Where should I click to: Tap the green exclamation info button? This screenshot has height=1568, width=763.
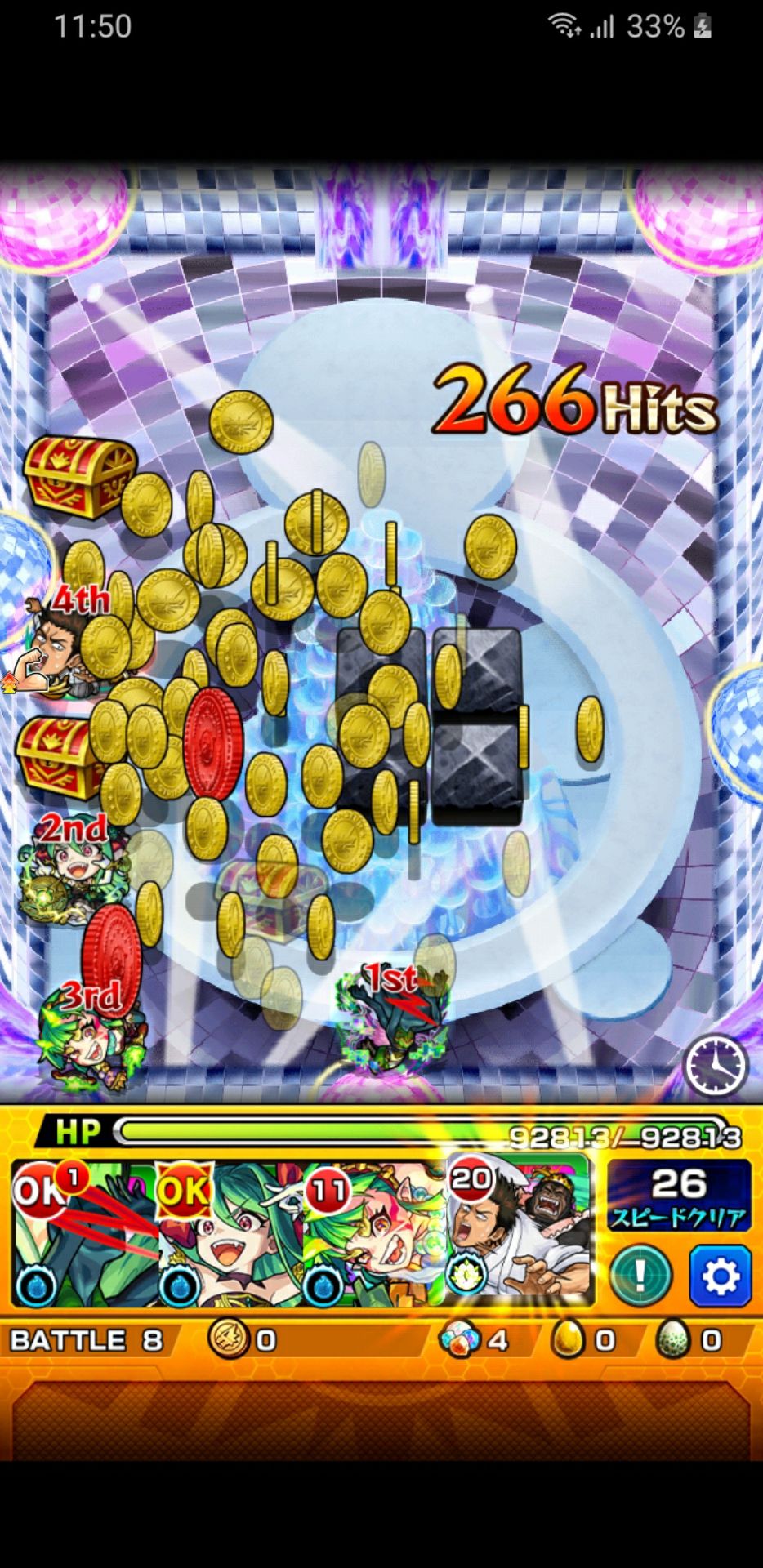[640, 1276]
